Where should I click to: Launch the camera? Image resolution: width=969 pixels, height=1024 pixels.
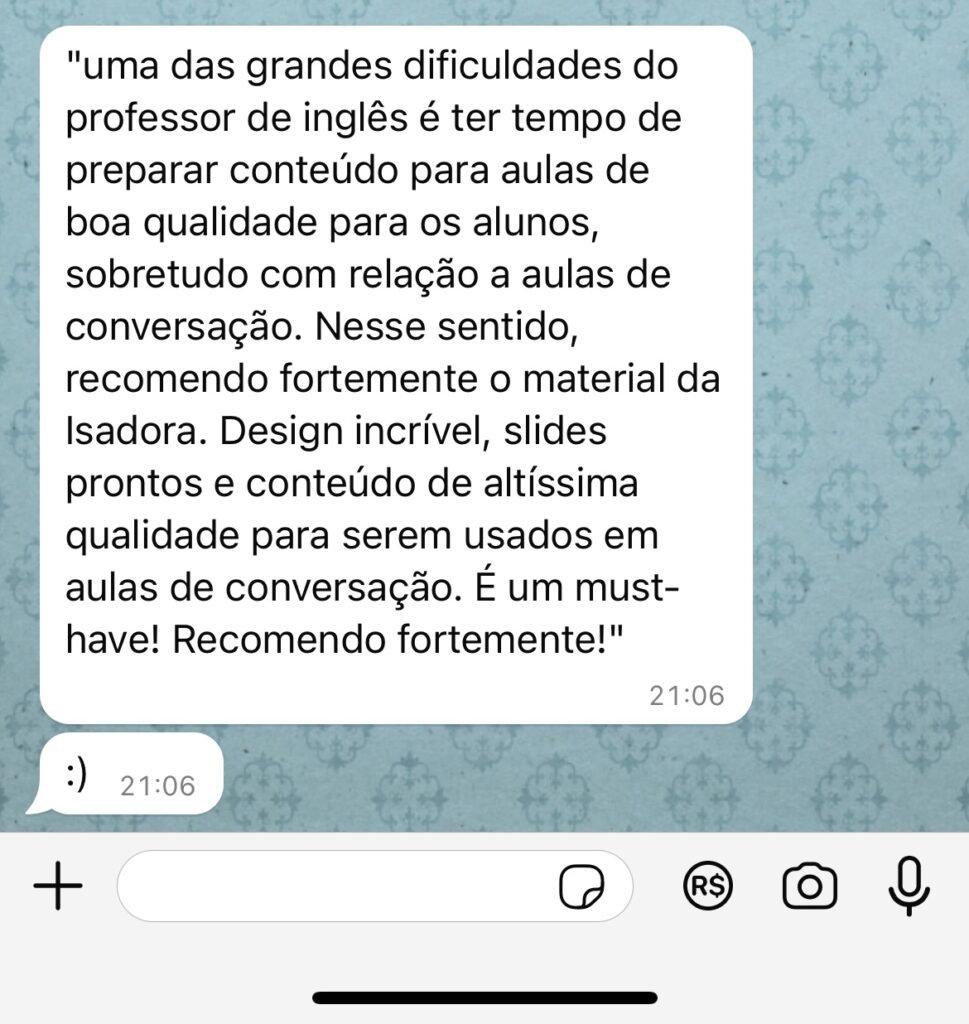(x=809, y=886)
